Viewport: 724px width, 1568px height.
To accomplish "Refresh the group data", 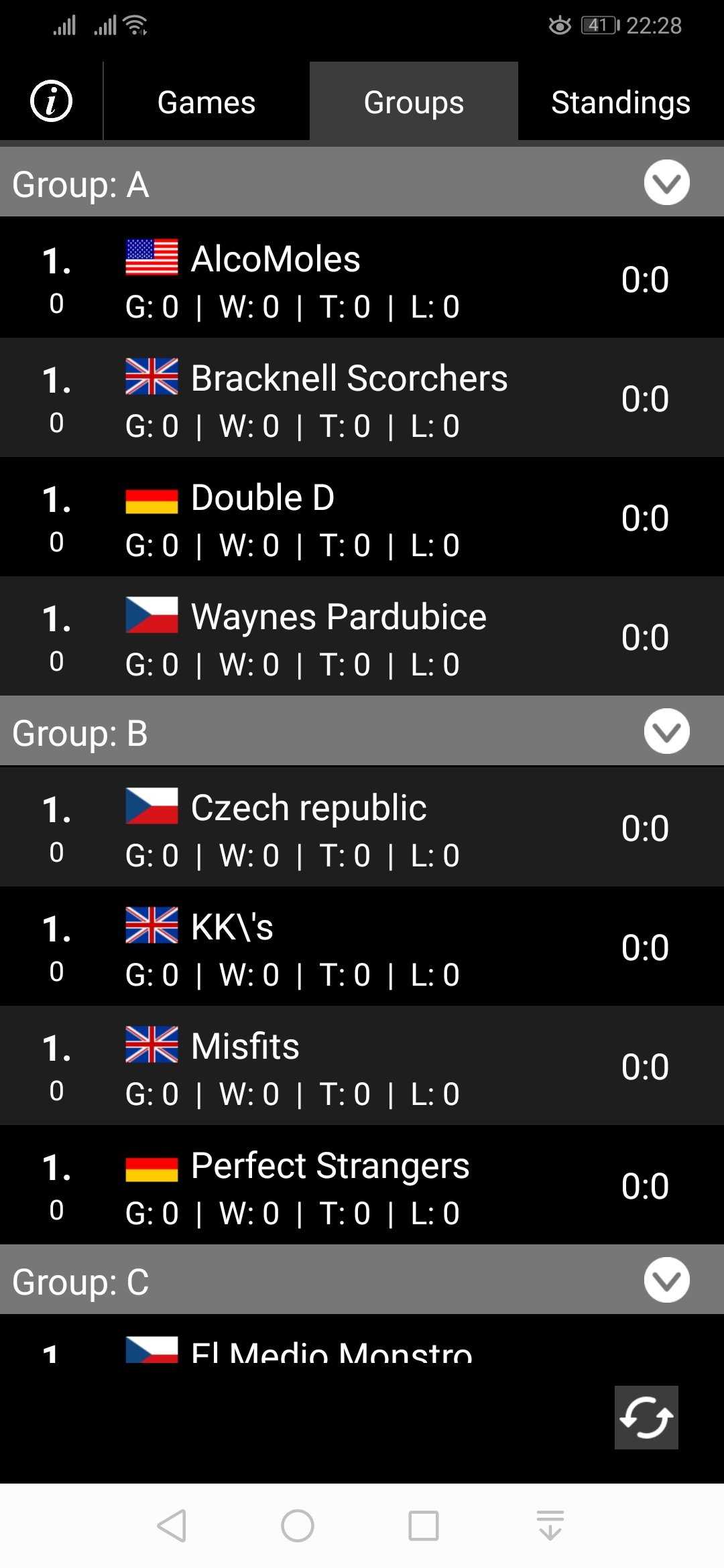I will pos(646,1417).
